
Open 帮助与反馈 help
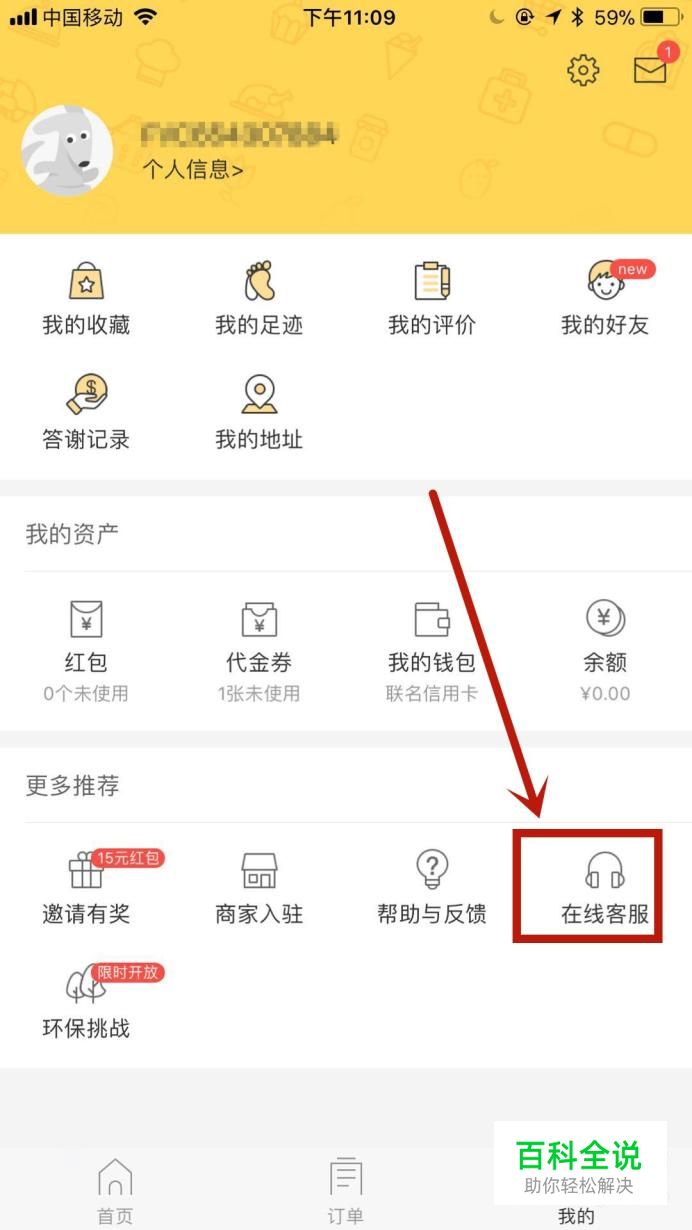pos(432,887)
